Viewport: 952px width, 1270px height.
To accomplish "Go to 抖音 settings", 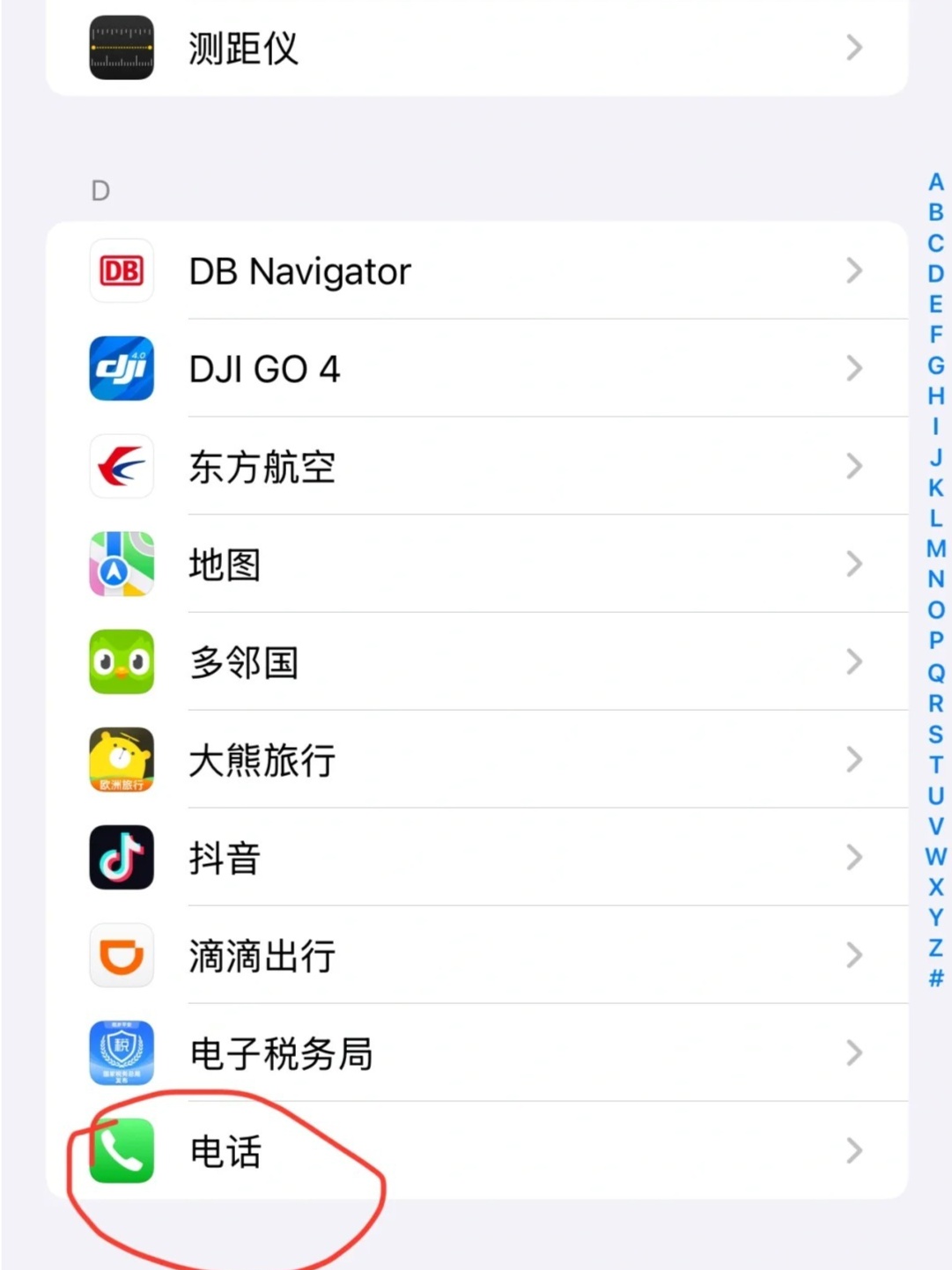I will click(476, 858).
